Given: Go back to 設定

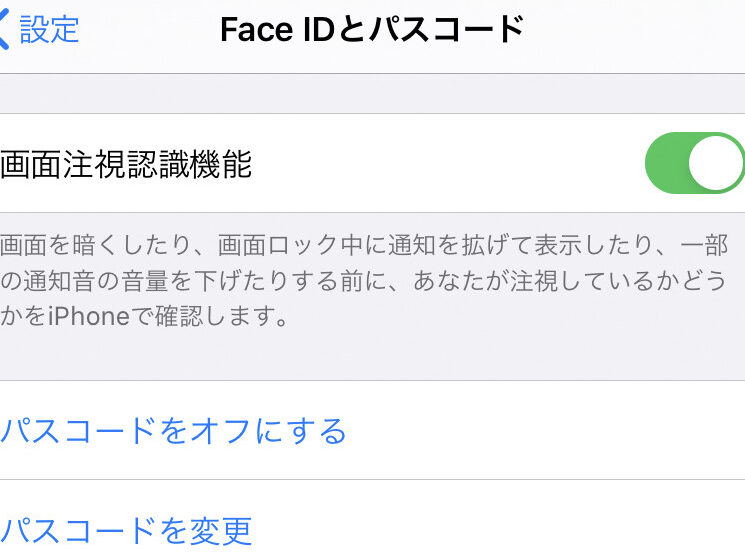Looking at the screenshot, I should pos(40,29).
